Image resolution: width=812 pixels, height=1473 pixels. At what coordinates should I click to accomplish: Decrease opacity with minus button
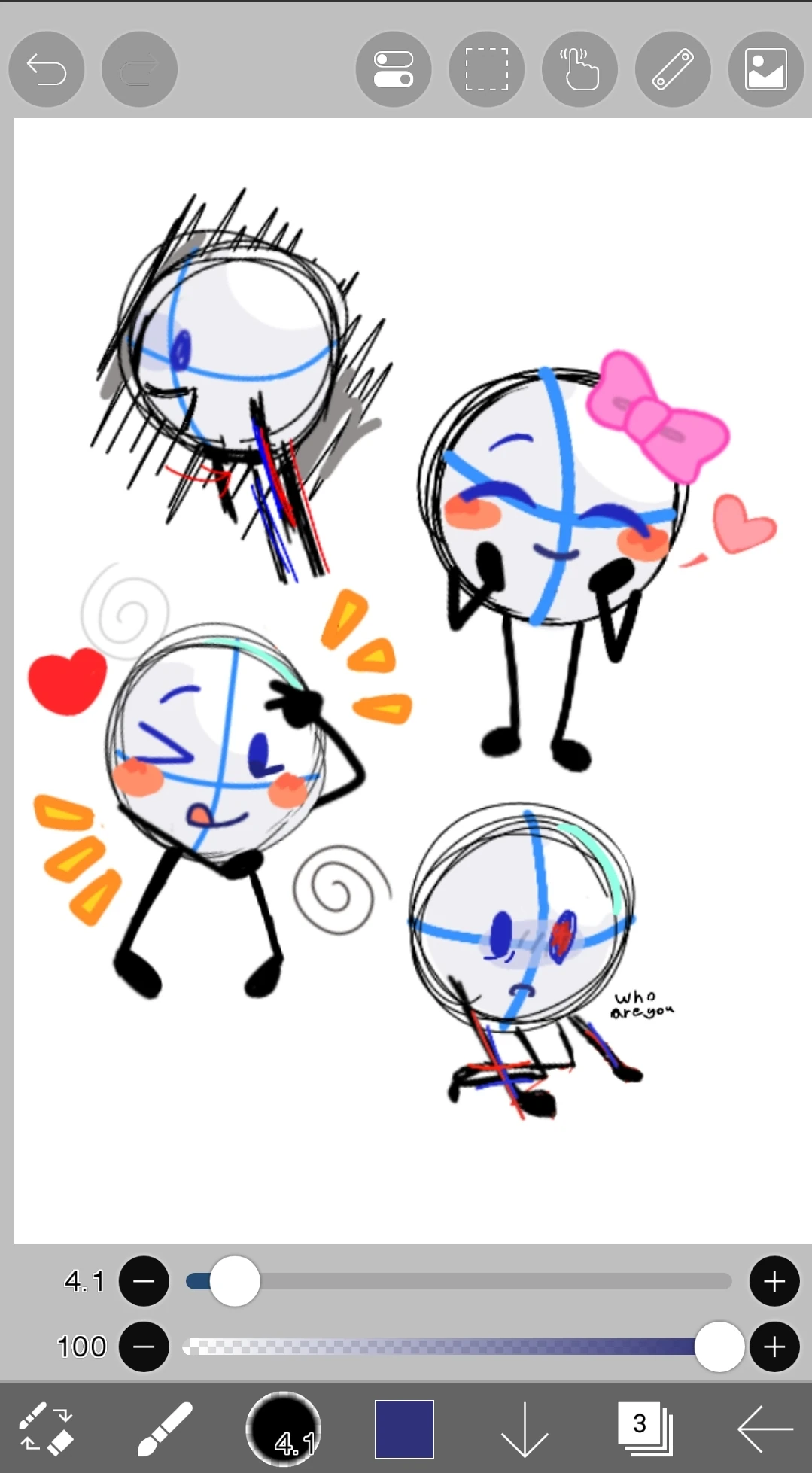pyautogui.click(x=144, y=1347)
